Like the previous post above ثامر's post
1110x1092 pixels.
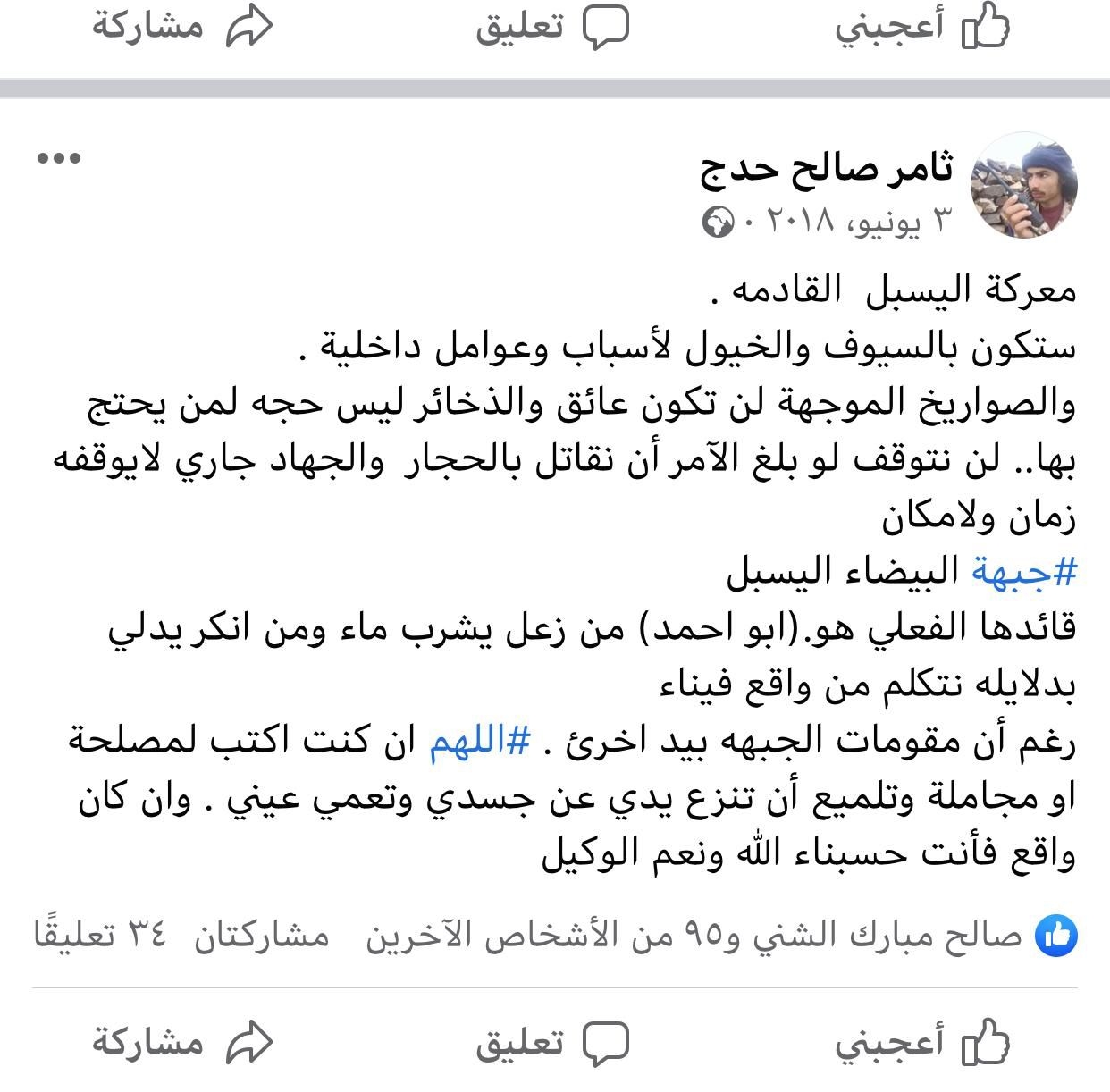point(922,27)
